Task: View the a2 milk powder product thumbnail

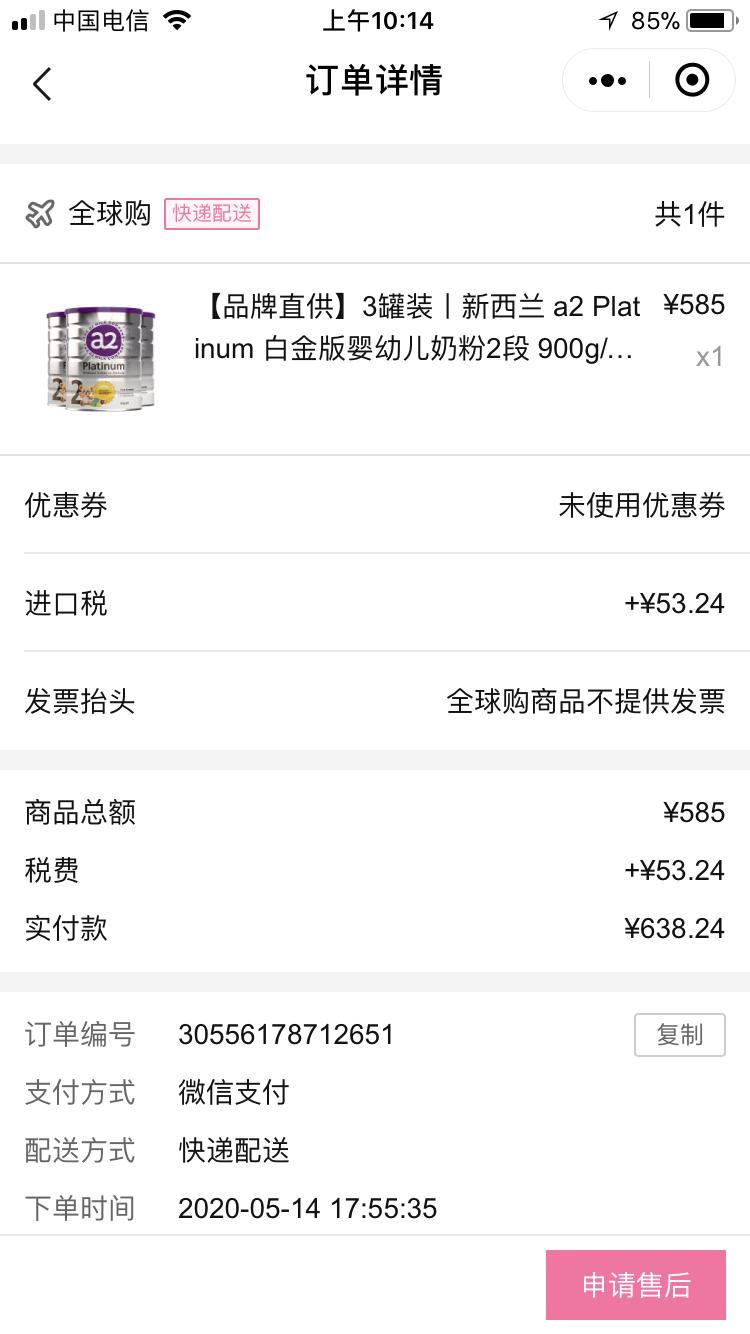Action: click(x=97, y=355)
